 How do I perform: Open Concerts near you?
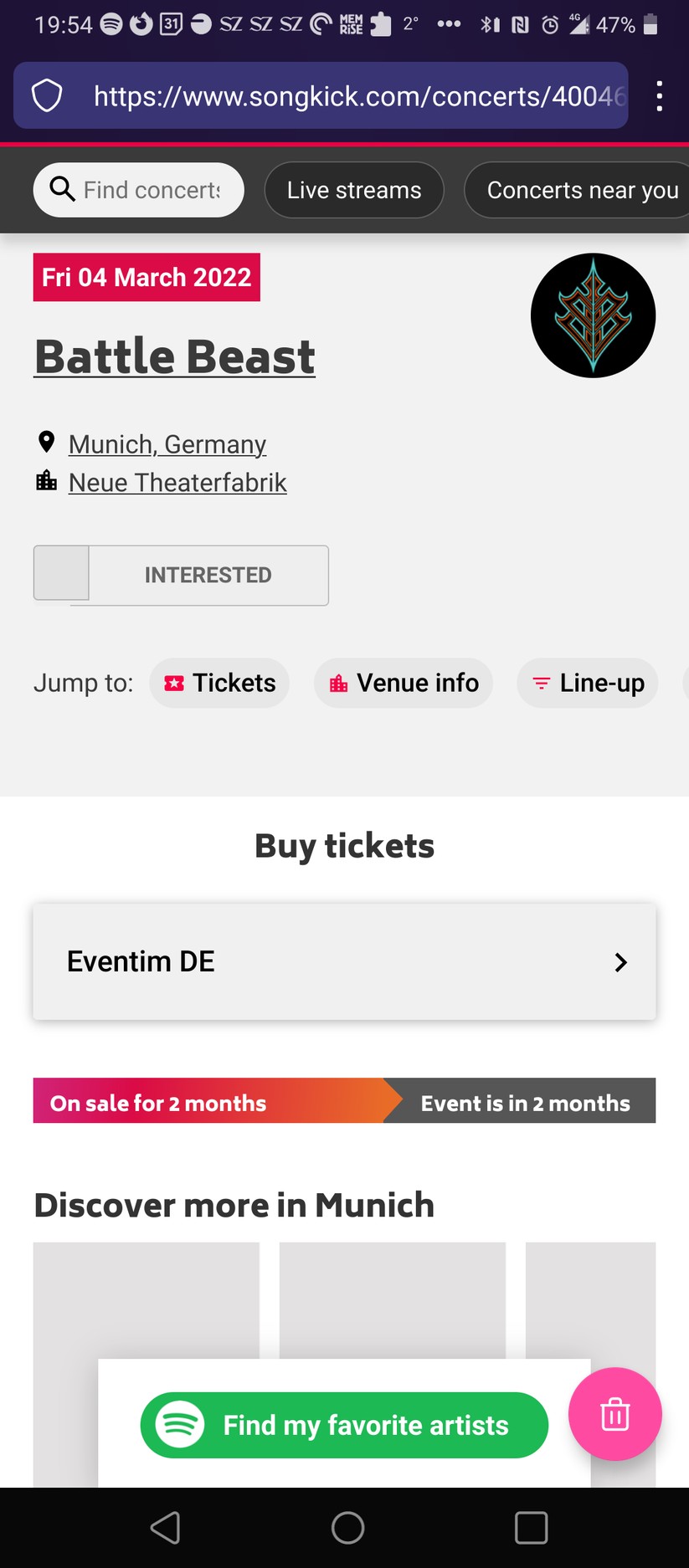(582, 190)
